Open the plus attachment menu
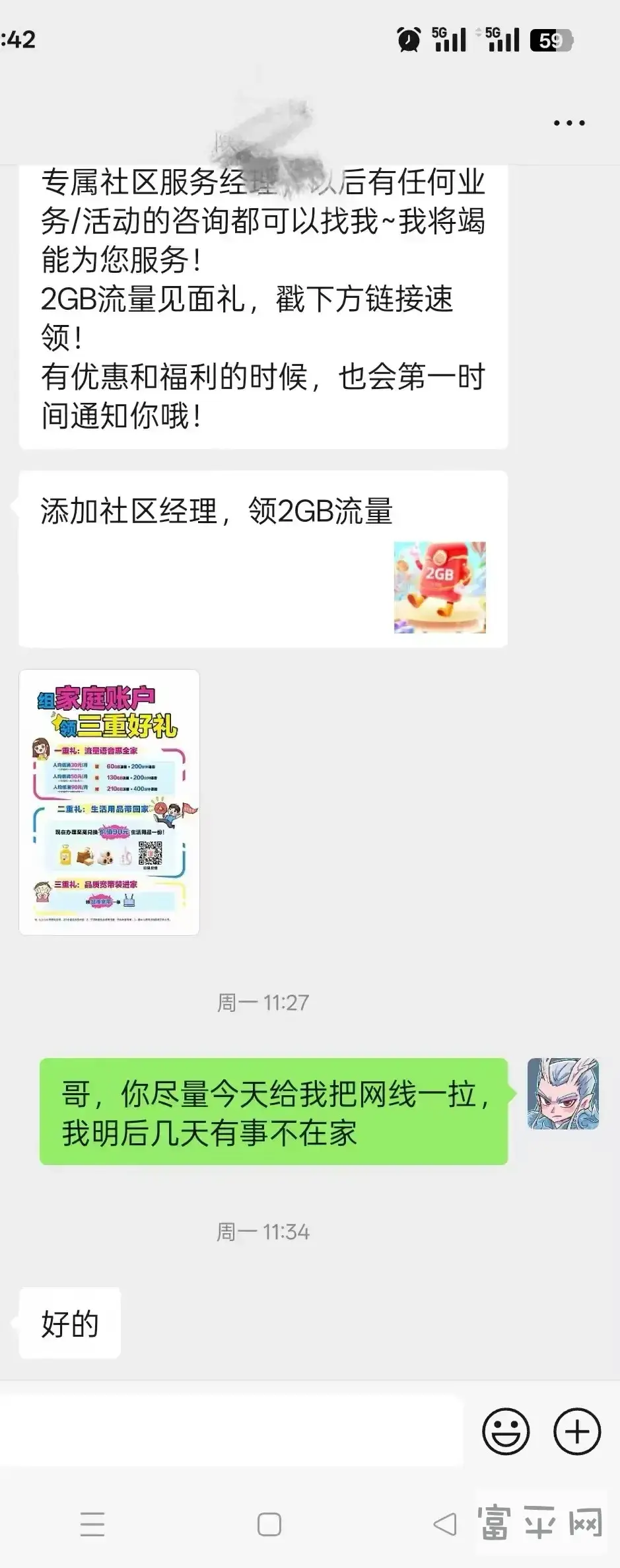The width and height of the screenshot is (620, 1568). 577,1432
